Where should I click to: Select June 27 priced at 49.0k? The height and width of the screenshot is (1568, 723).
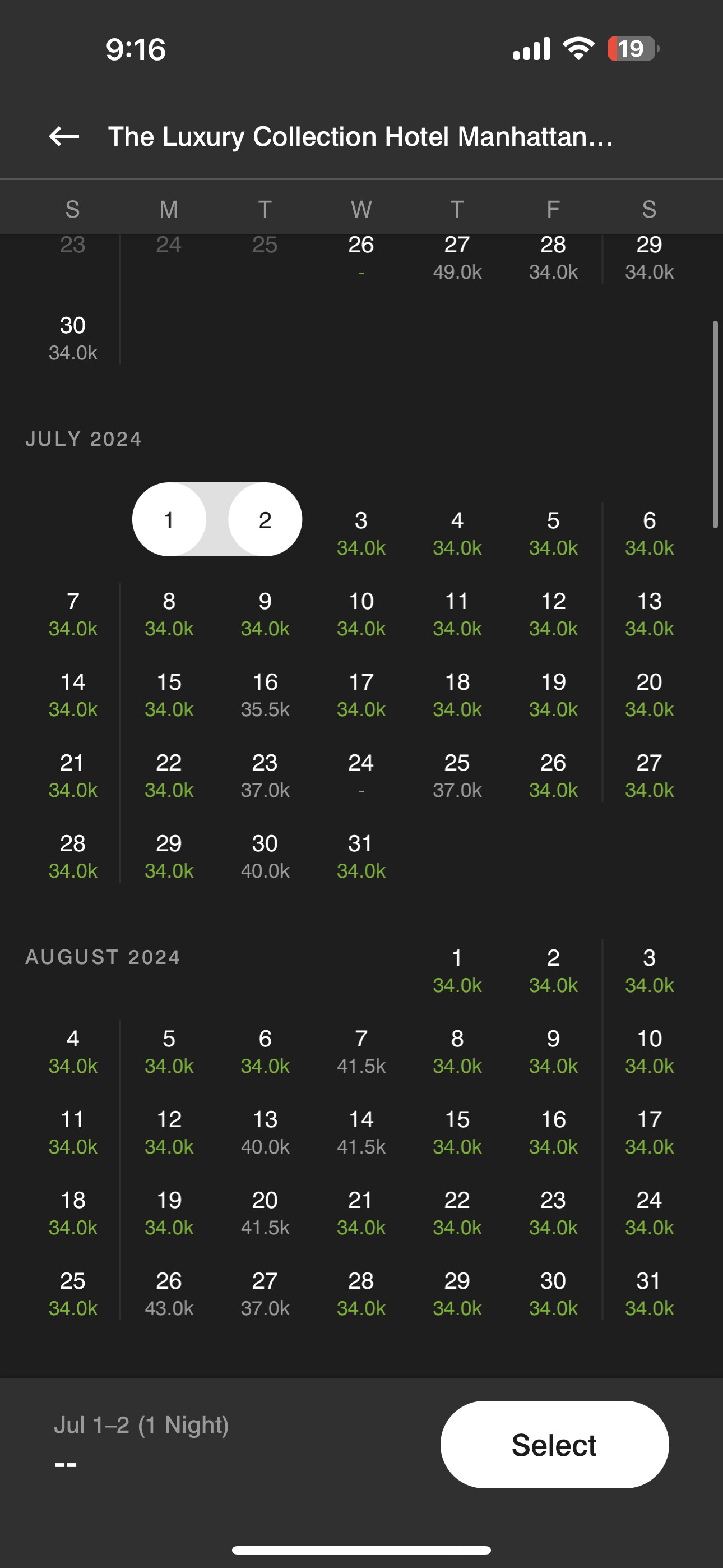pyautogui.click(x=457, y=257)
